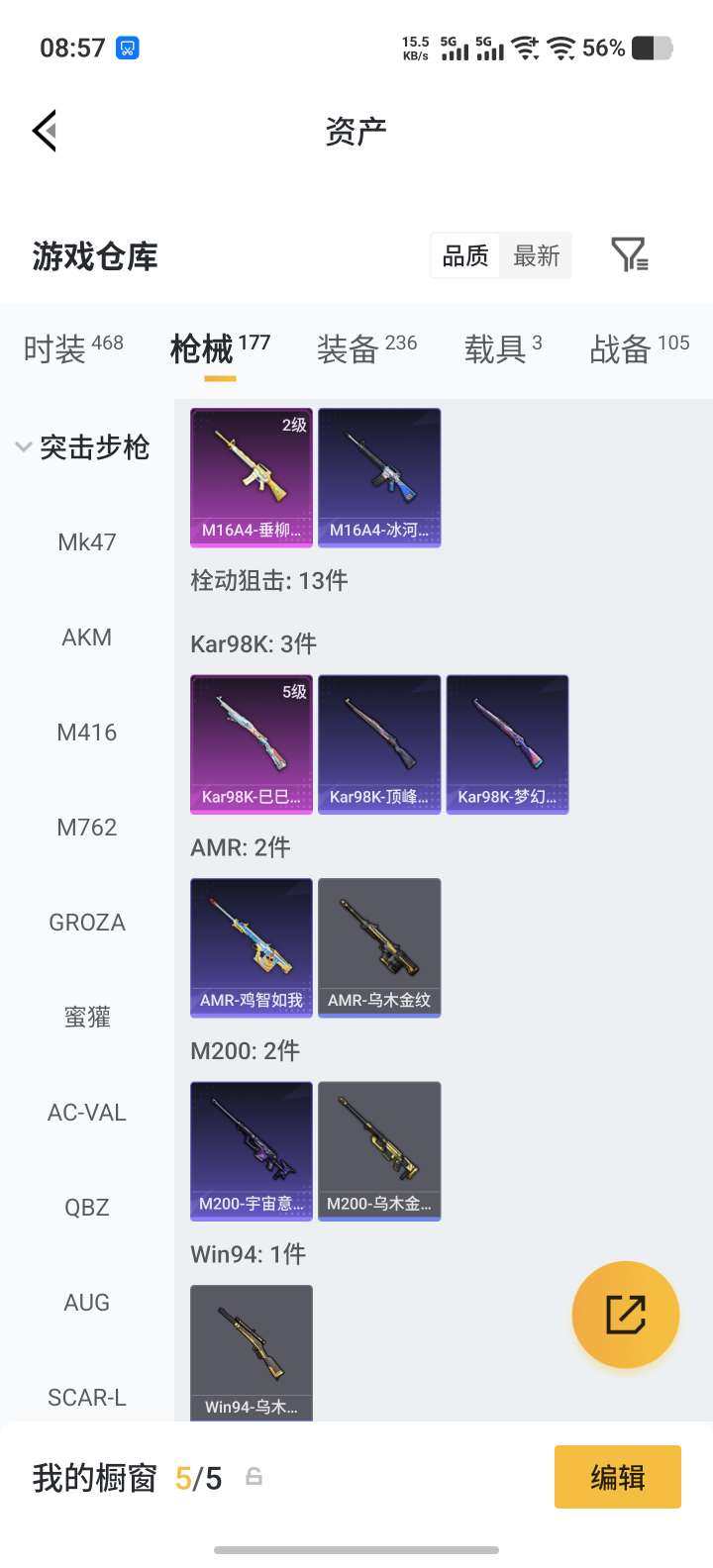Select M416 in the weapon sidebar
Image resolution: width=713 pixels, height=1568 pixels.
pyautogui.click(x=86, y=732)
